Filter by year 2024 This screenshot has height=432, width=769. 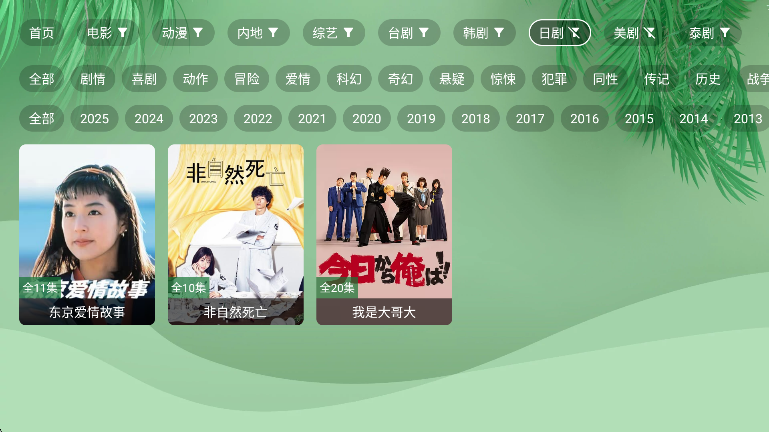point(149,118)
